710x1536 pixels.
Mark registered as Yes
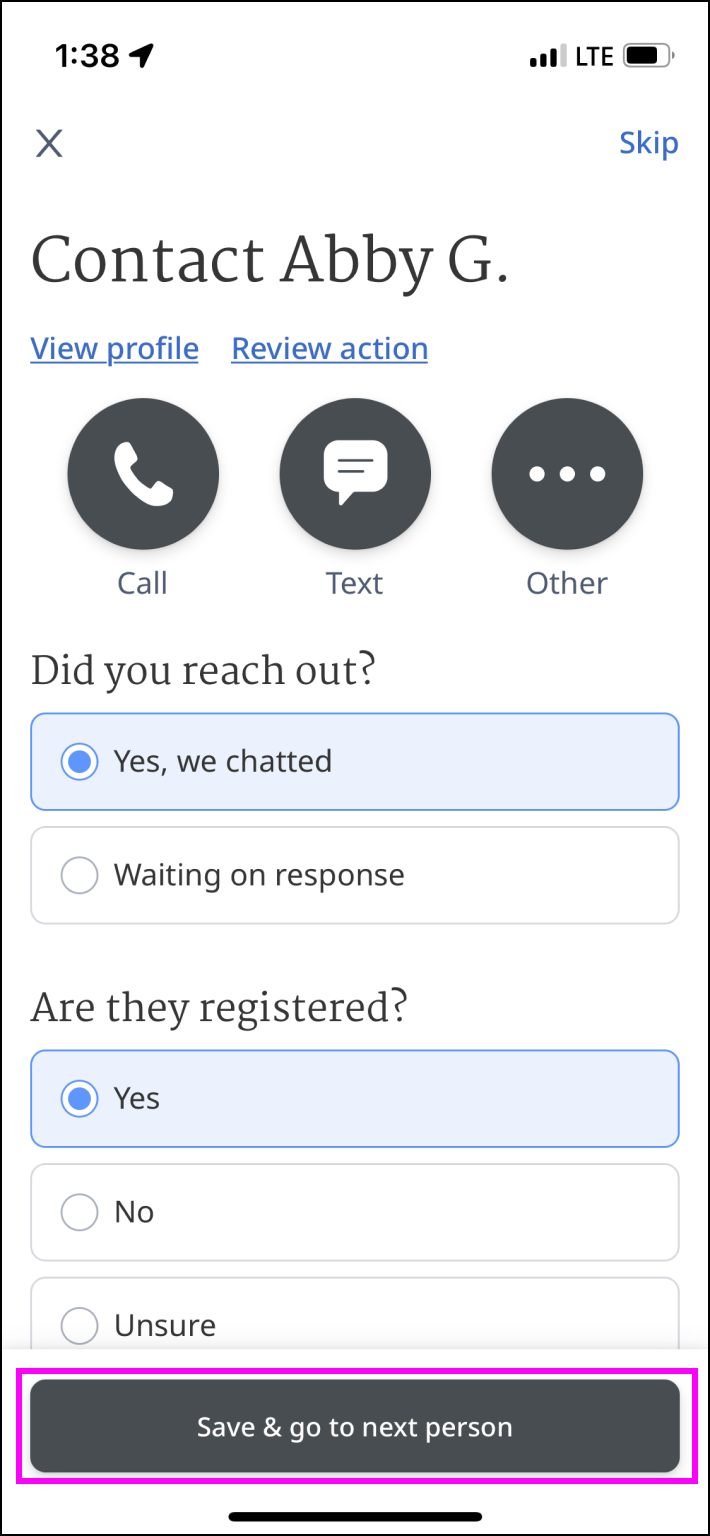click(x=355, y=1099)
